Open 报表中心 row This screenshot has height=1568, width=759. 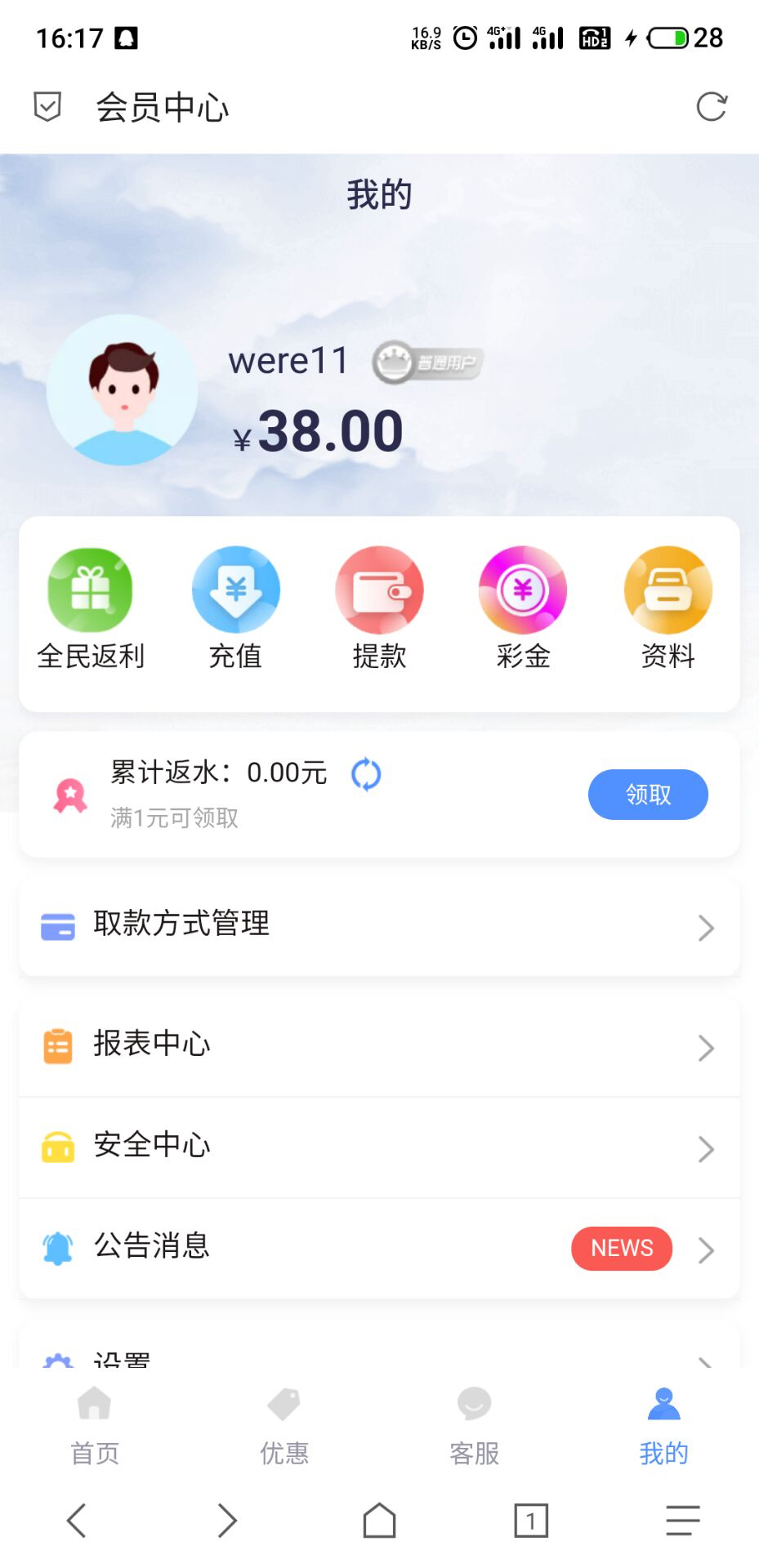pos(379,1046)
